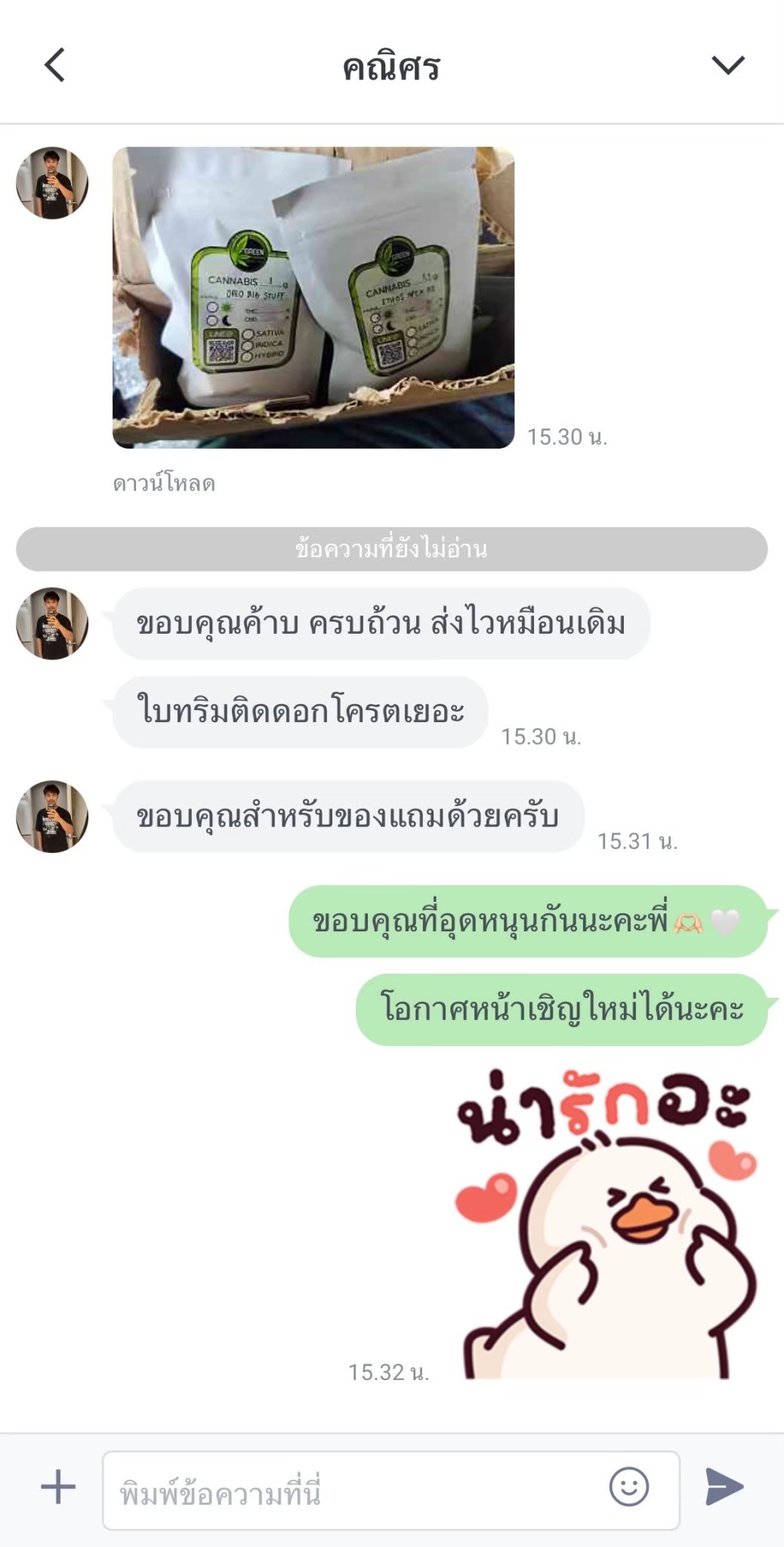
Task: Open attachment menu with the plus icon
Action: point(58,1487)
